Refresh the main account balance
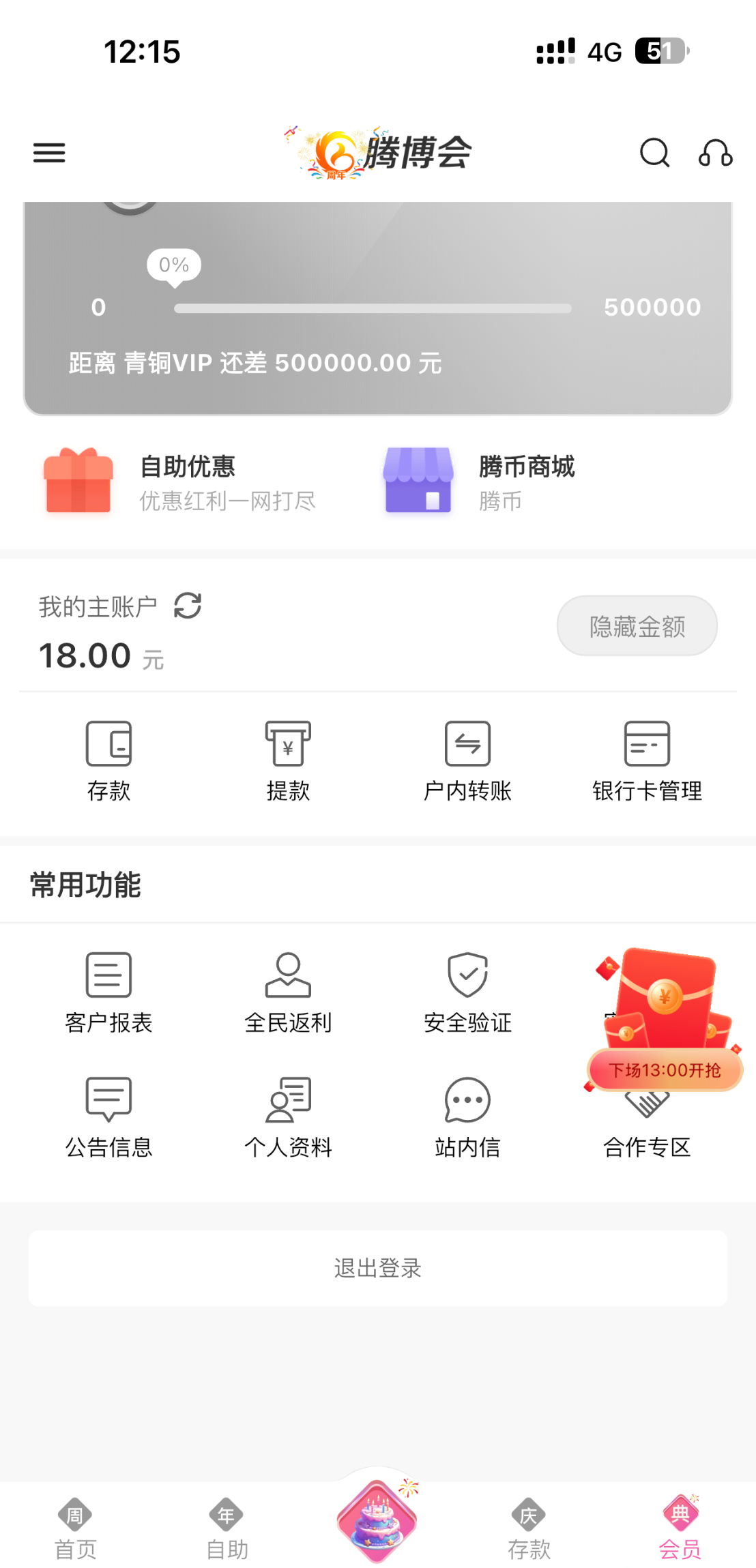756x1568 pixels. tap(188, 606)
